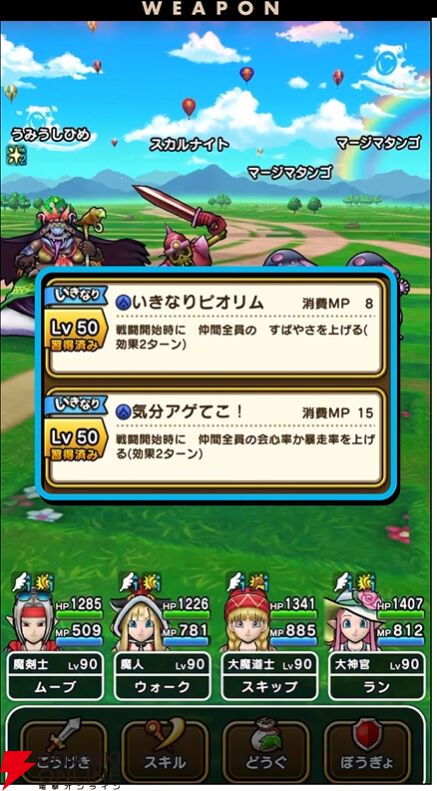
Task: Select party member スキップ
Action: [x=269, y=676]
